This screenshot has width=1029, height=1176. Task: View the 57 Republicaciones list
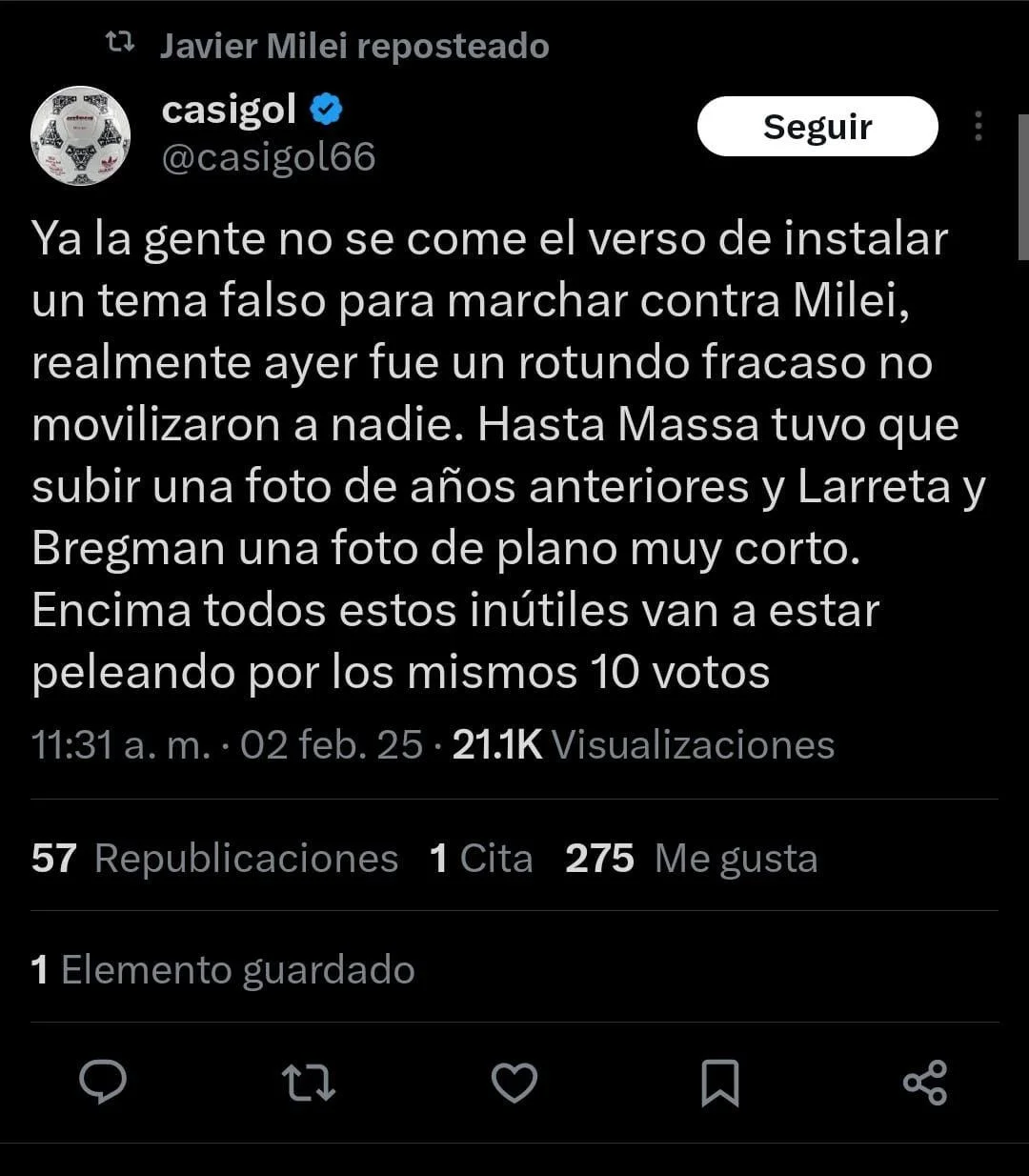point(214,859)
